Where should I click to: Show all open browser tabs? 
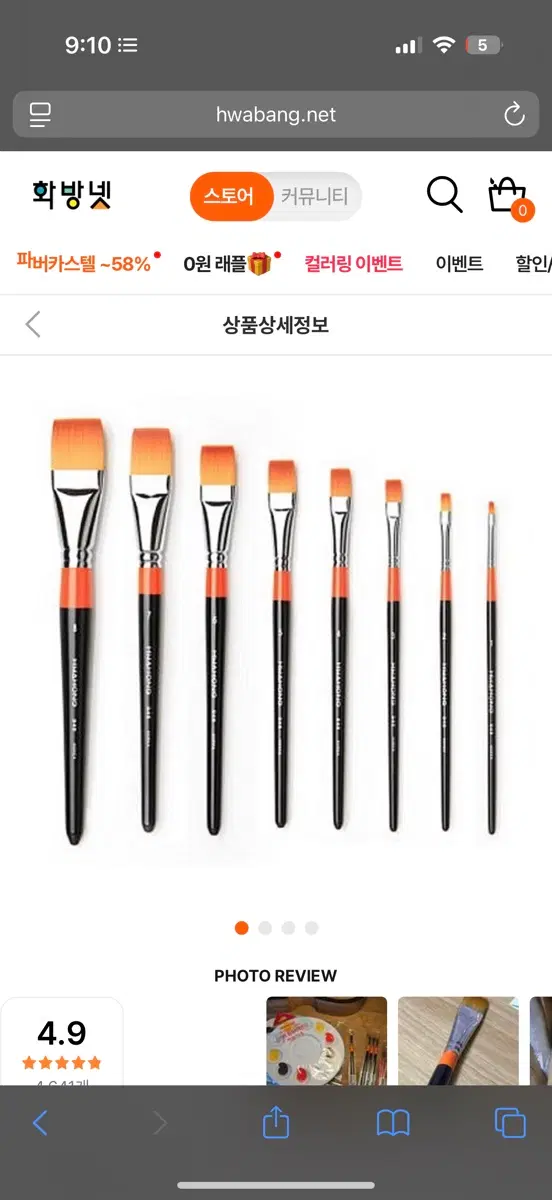tap(510, 1123)
